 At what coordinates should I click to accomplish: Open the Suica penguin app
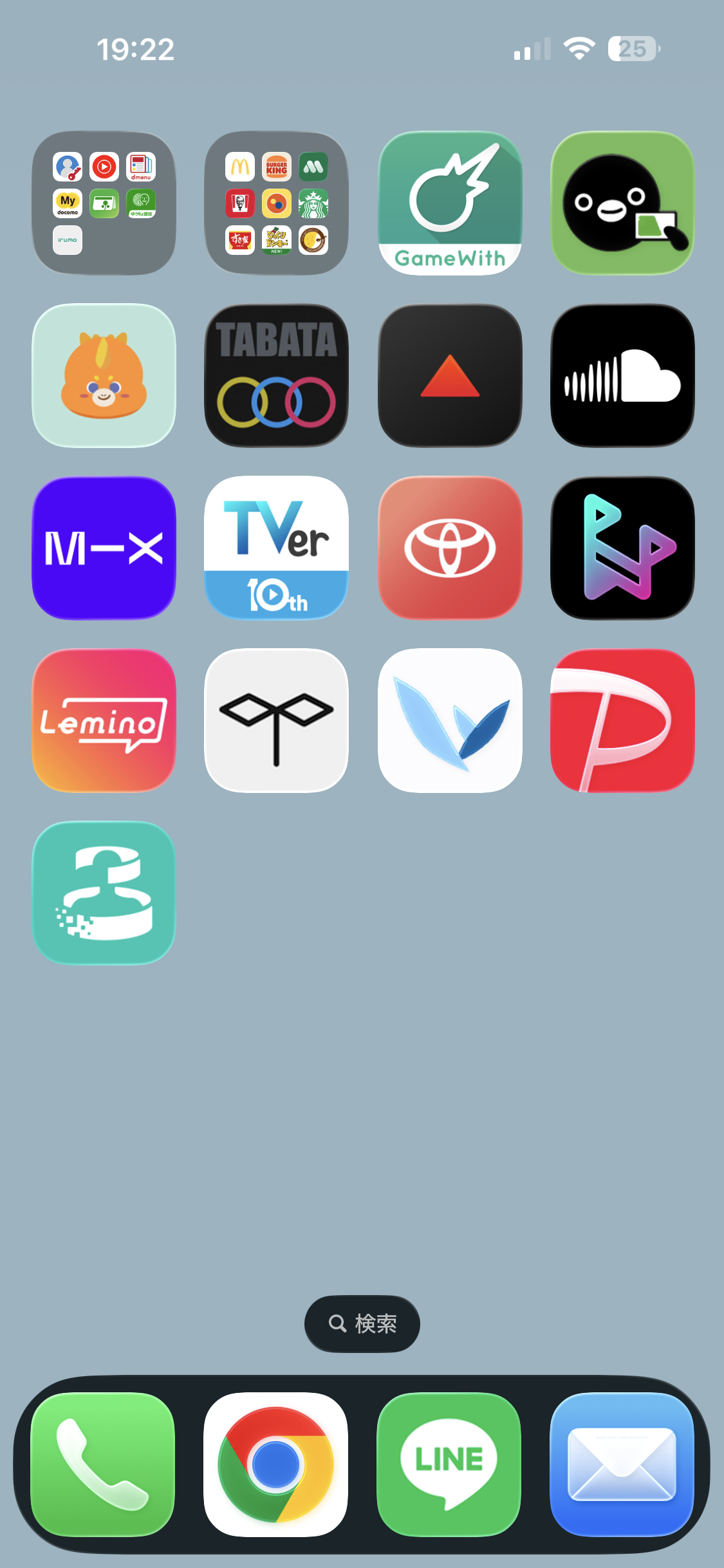point(622,203)
